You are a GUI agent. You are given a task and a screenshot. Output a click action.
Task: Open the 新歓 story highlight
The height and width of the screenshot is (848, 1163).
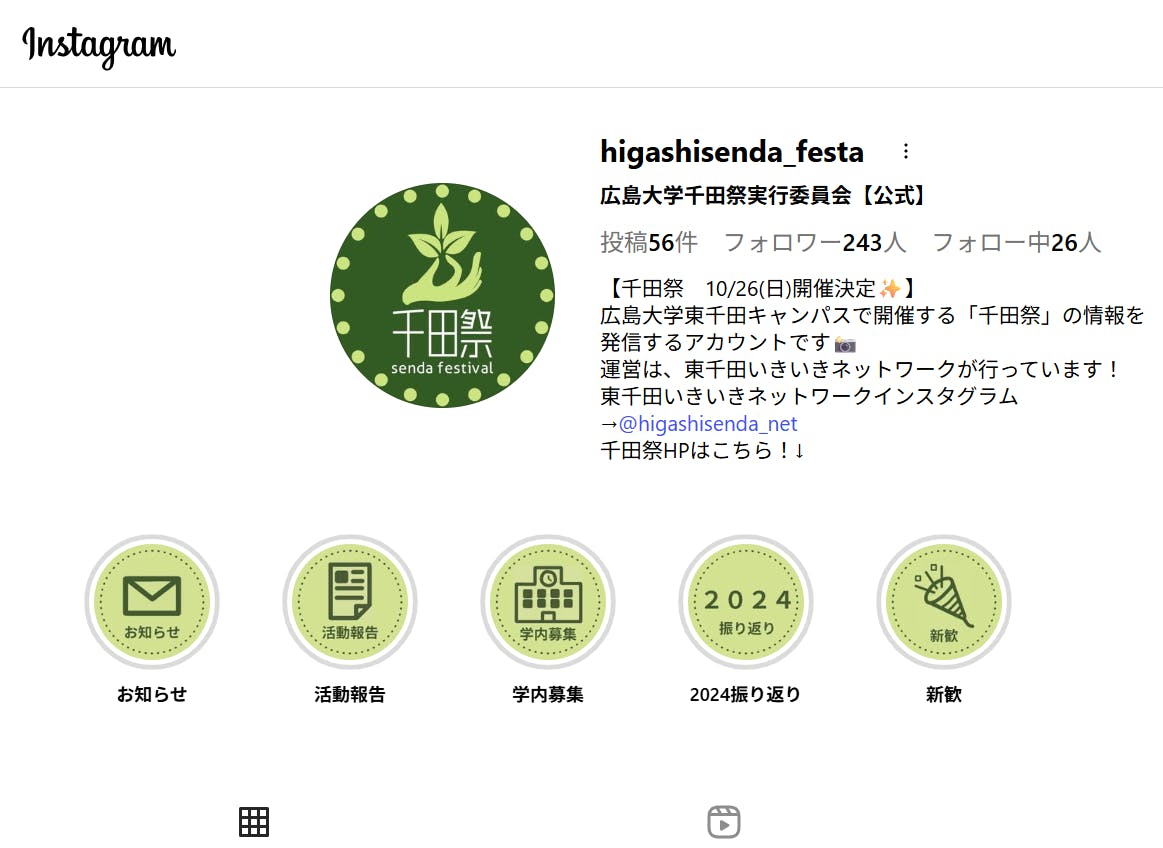click(944, 602)
